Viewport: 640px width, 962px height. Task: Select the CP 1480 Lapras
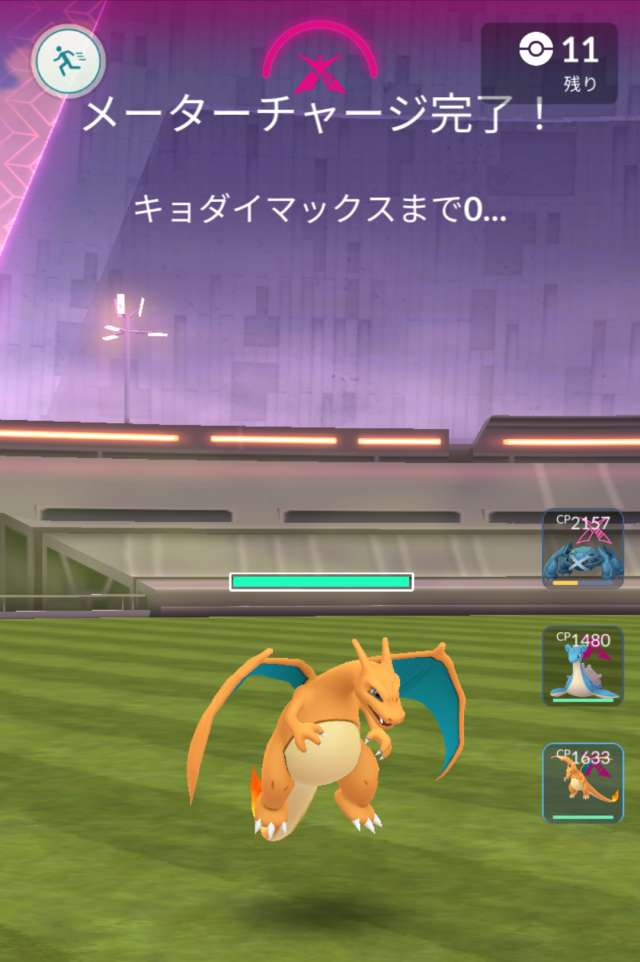583,666
